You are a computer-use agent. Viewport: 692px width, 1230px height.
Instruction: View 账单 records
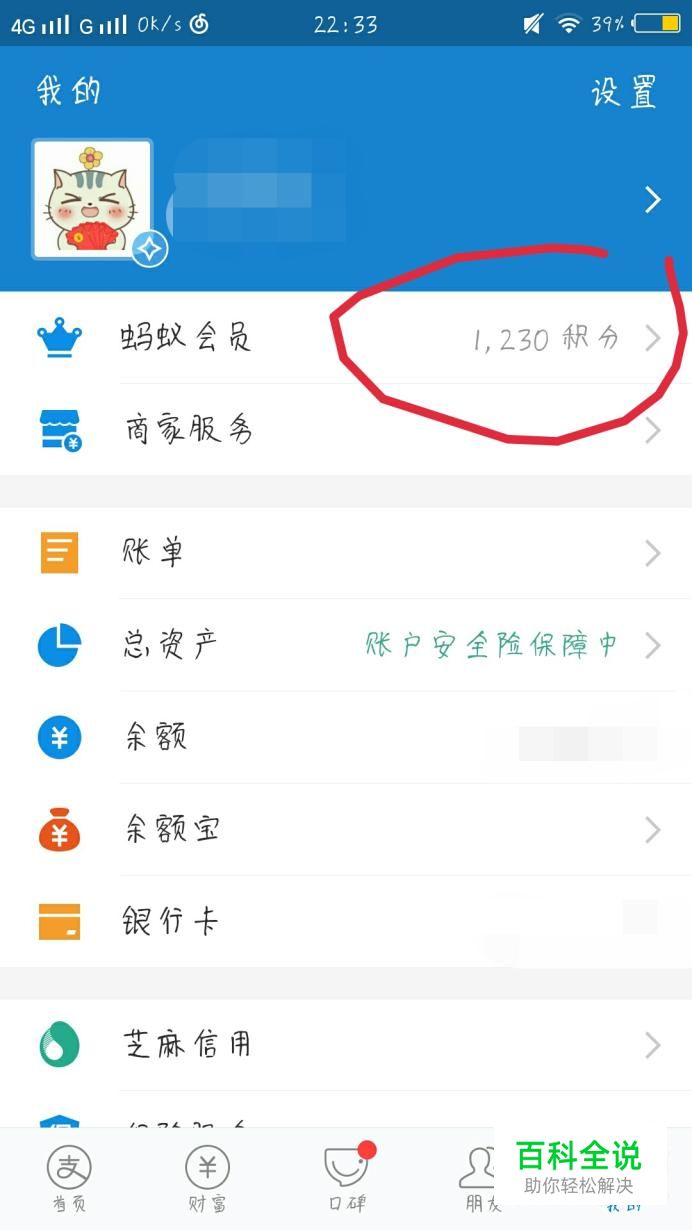pos(345,552)
